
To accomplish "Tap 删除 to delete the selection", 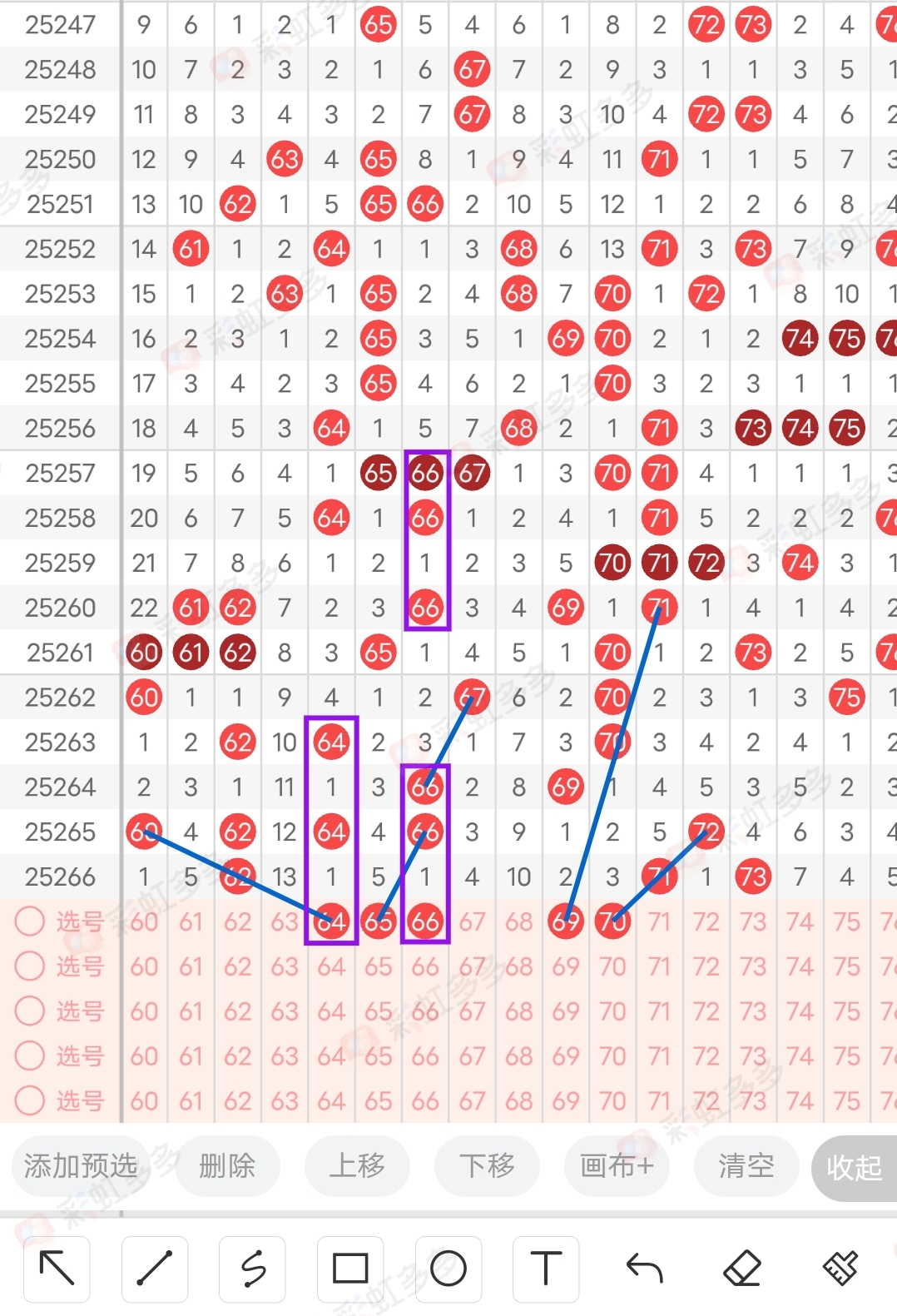I will [227, 1166].
